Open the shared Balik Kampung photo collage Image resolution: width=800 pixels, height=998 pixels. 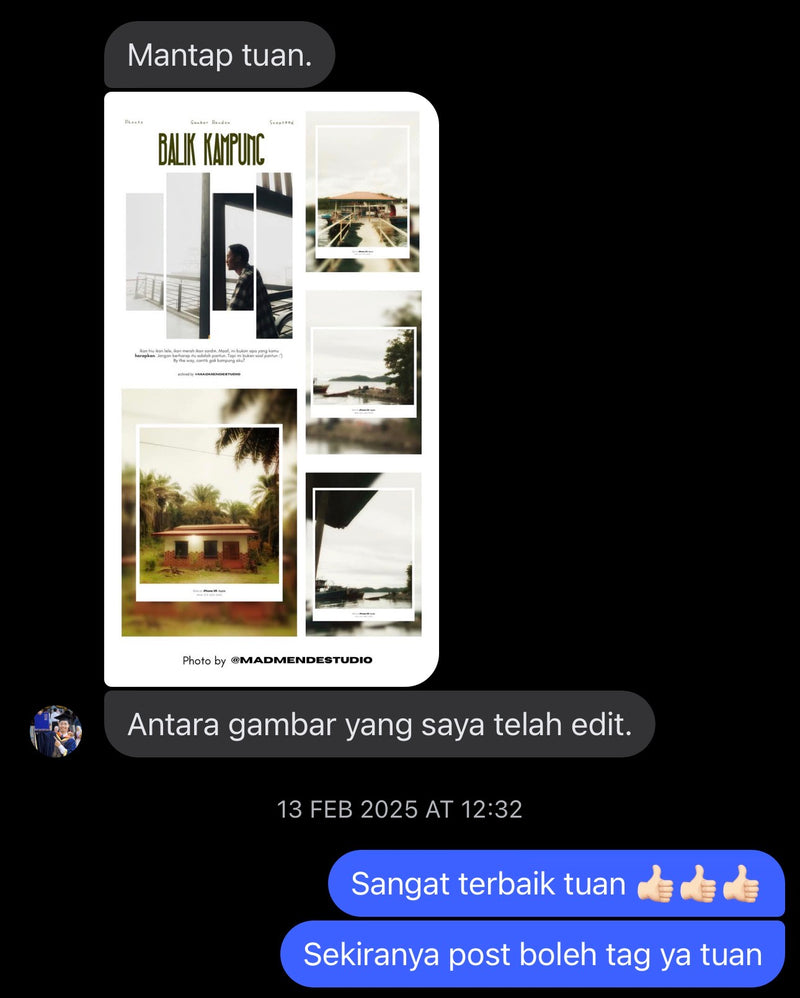tap(271, 388)
